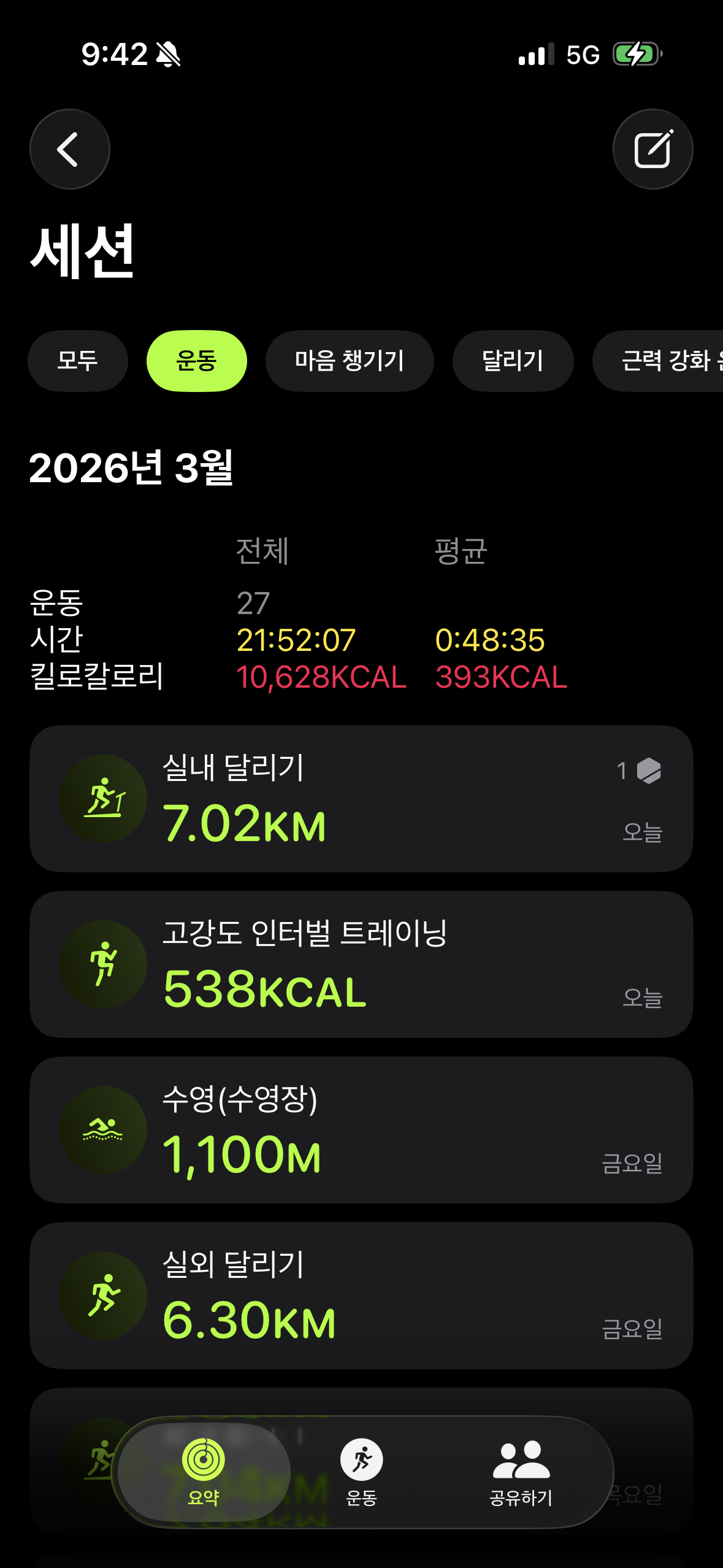Switch to the 운동 tab in bottom bar
Image resolution: width=723 pixels, height=1568 pixels.
point(362,1472)
